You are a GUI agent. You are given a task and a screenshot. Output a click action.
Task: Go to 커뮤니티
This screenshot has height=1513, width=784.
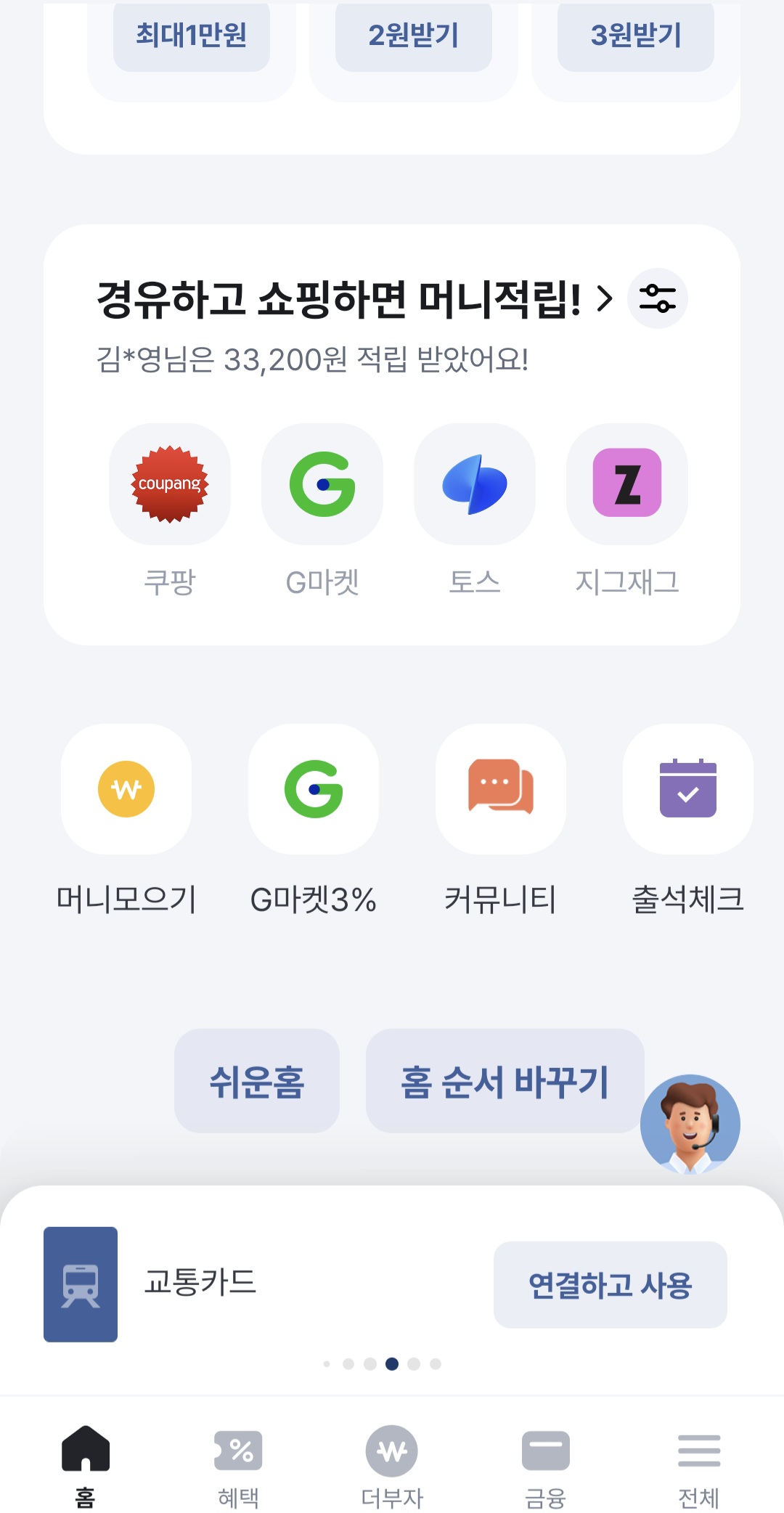click(501, 789)
